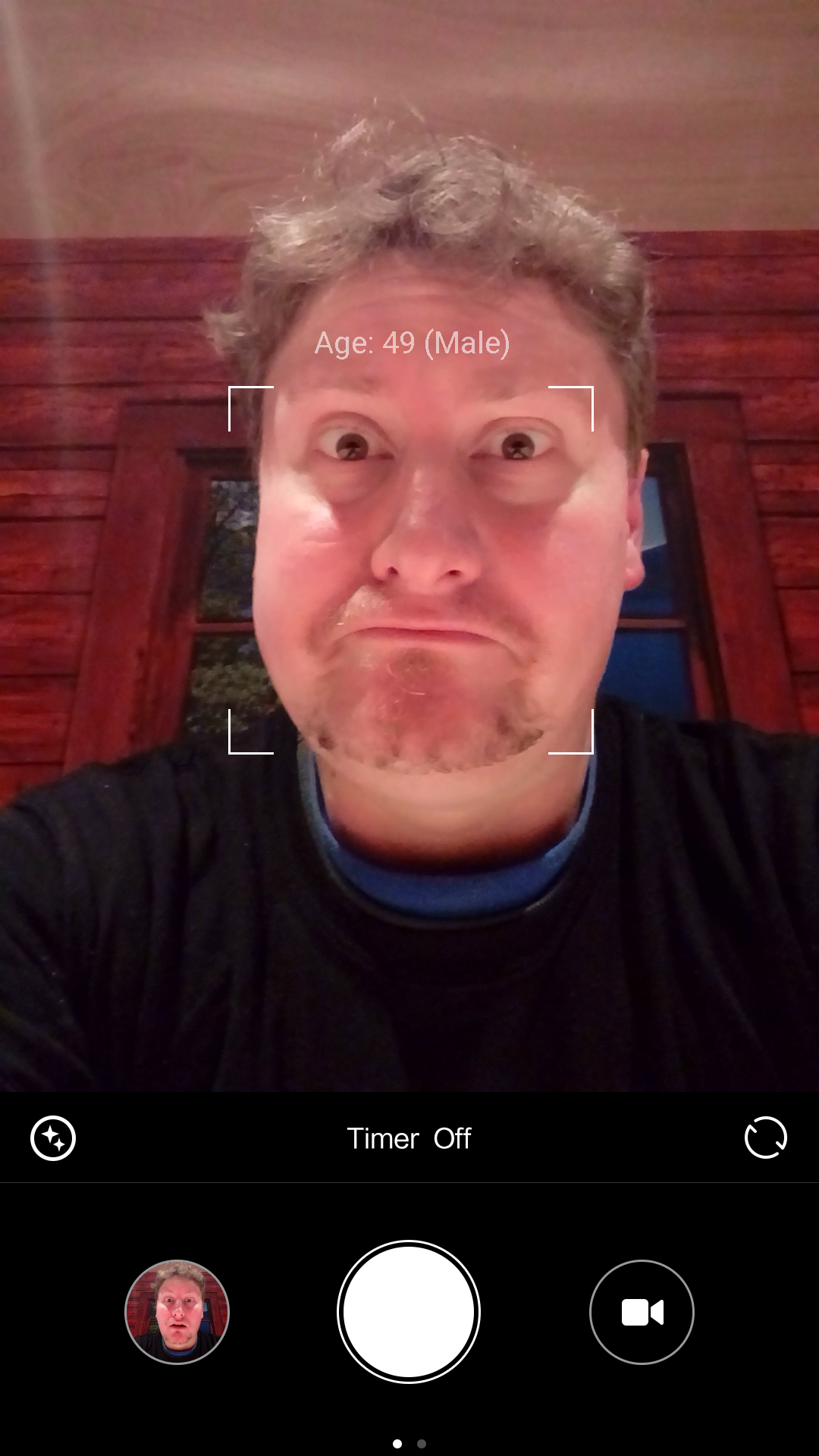Flip to the other camera
Viewport: 819px width, 1456px height.
766,1137
